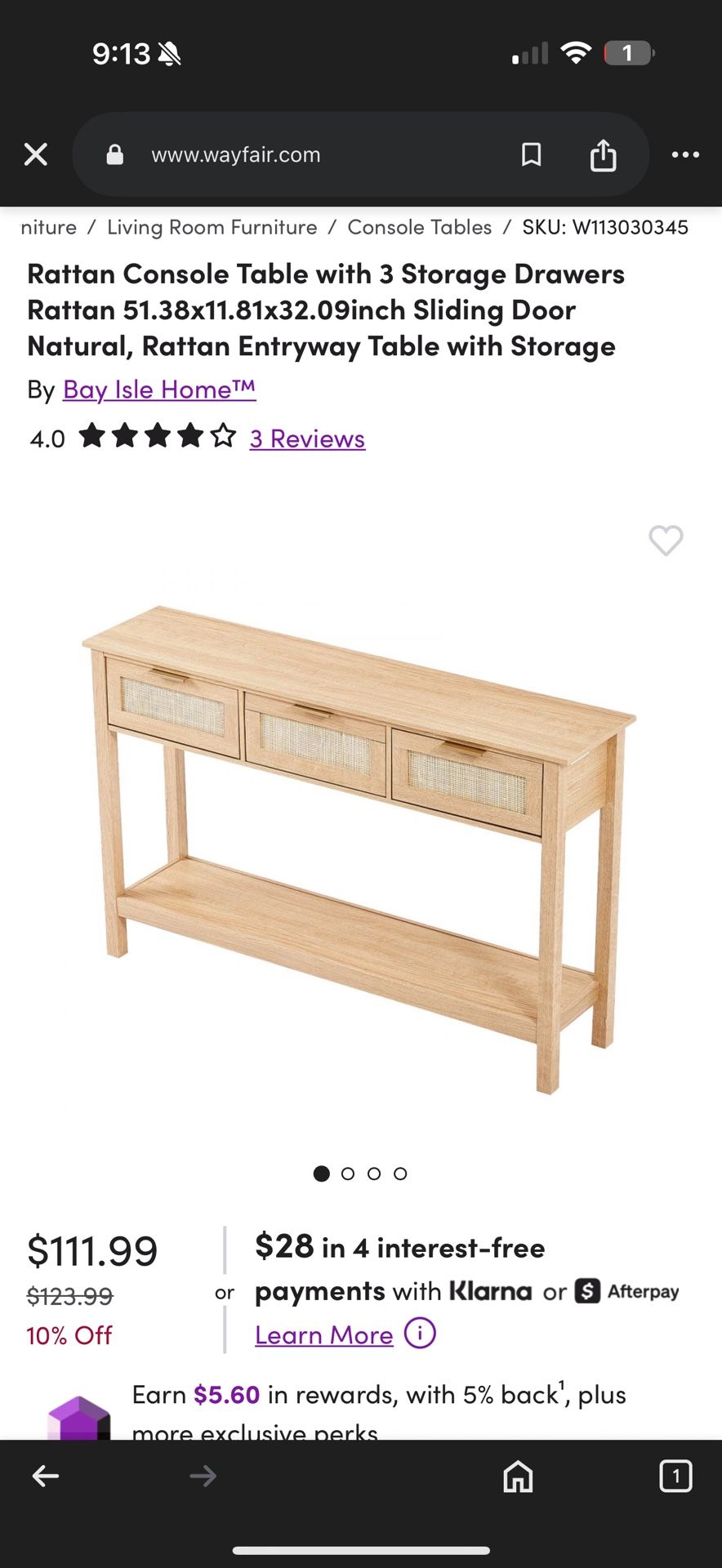Open Learn More about Klarna payments
722x1568 pixels.
point(323,1334)
